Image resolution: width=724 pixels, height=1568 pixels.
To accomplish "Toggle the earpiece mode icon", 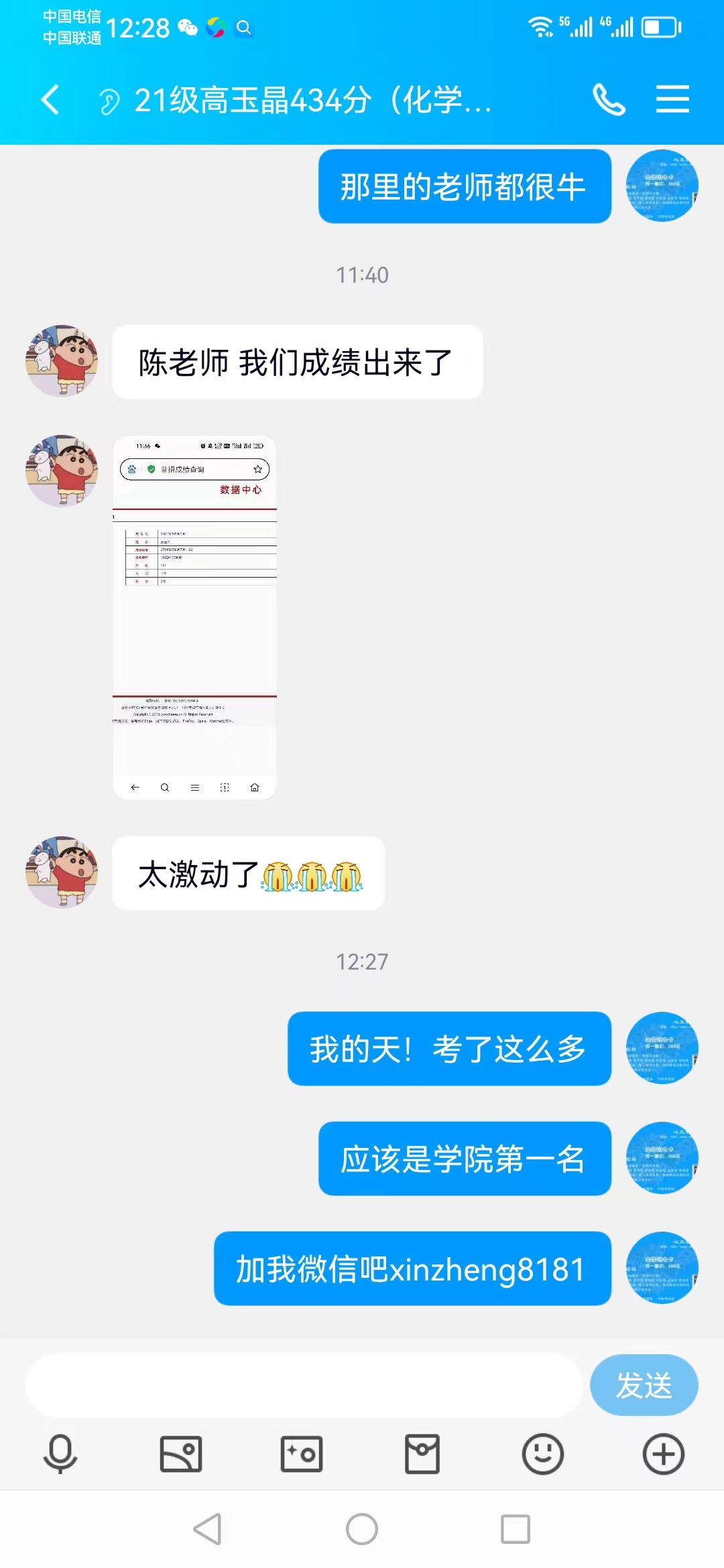I will (109, 102).
